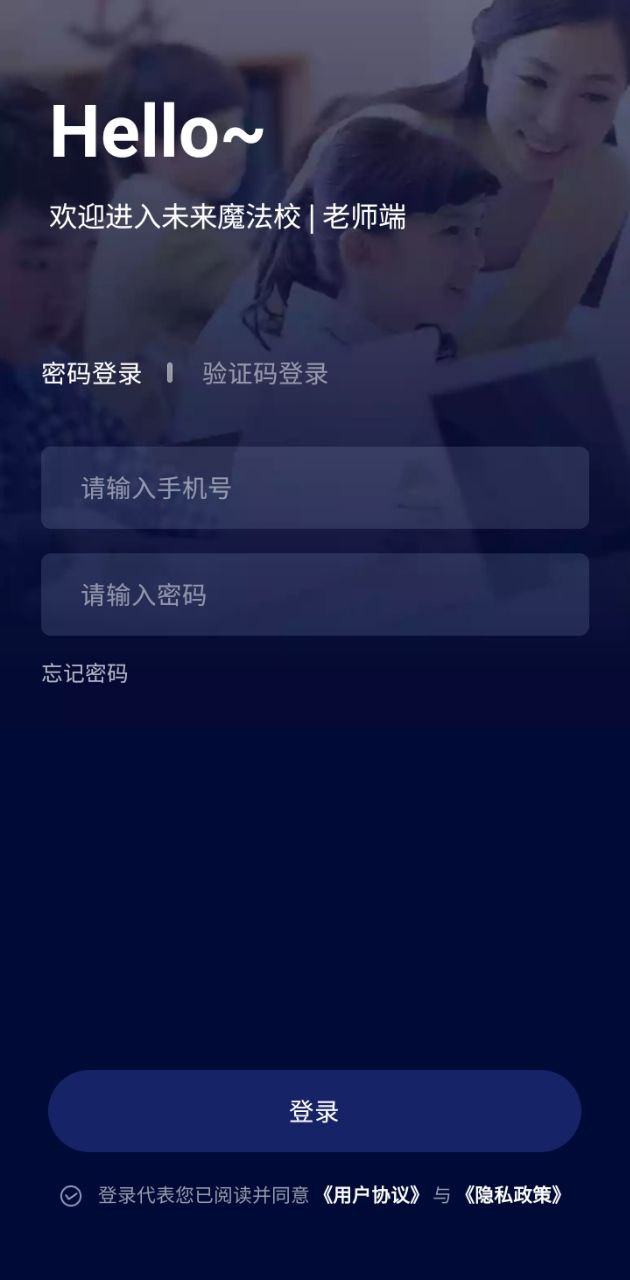Open the 《用户协议》 link
This screenshot has height=1280, width=630.
(x=372, y=1195)
